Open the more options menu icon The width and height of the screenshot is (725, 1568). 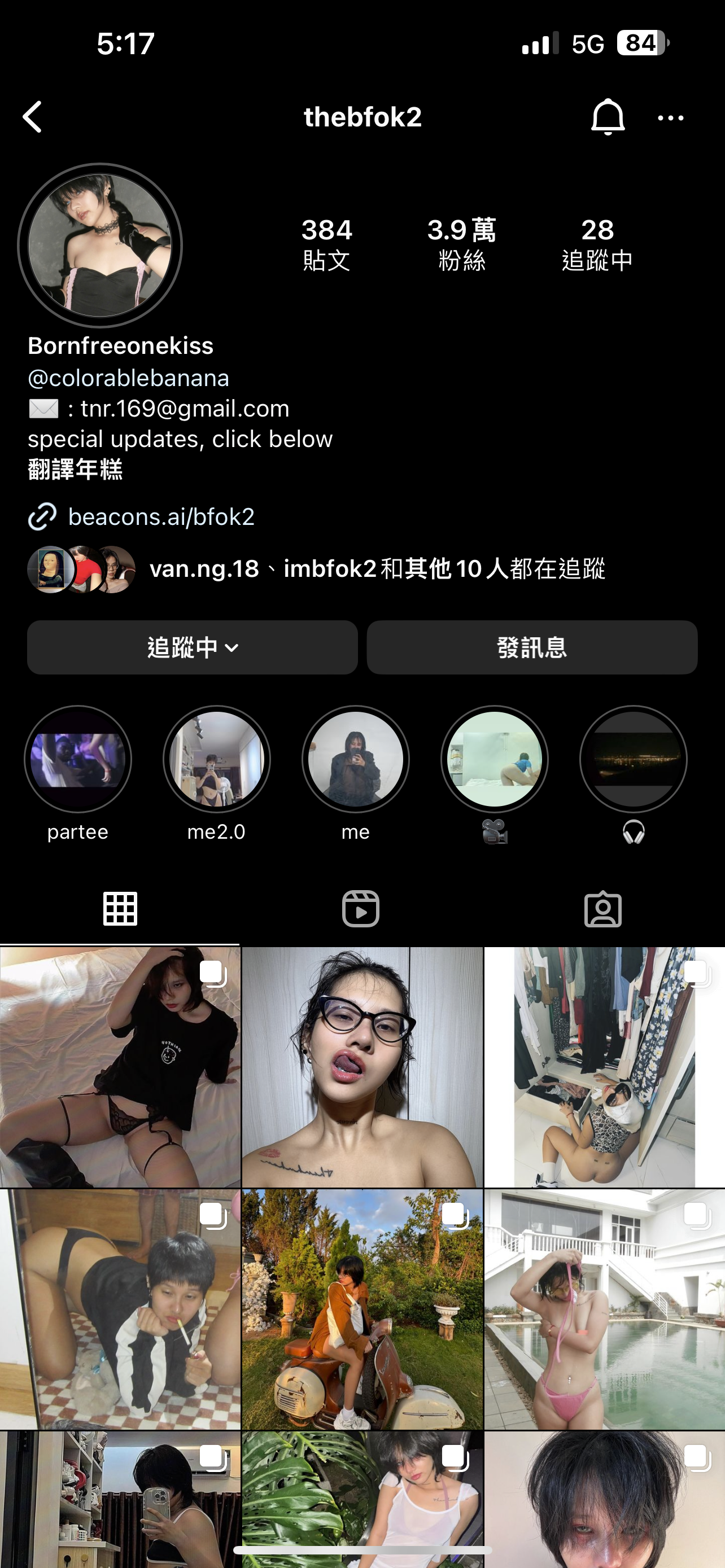(671, 118)
